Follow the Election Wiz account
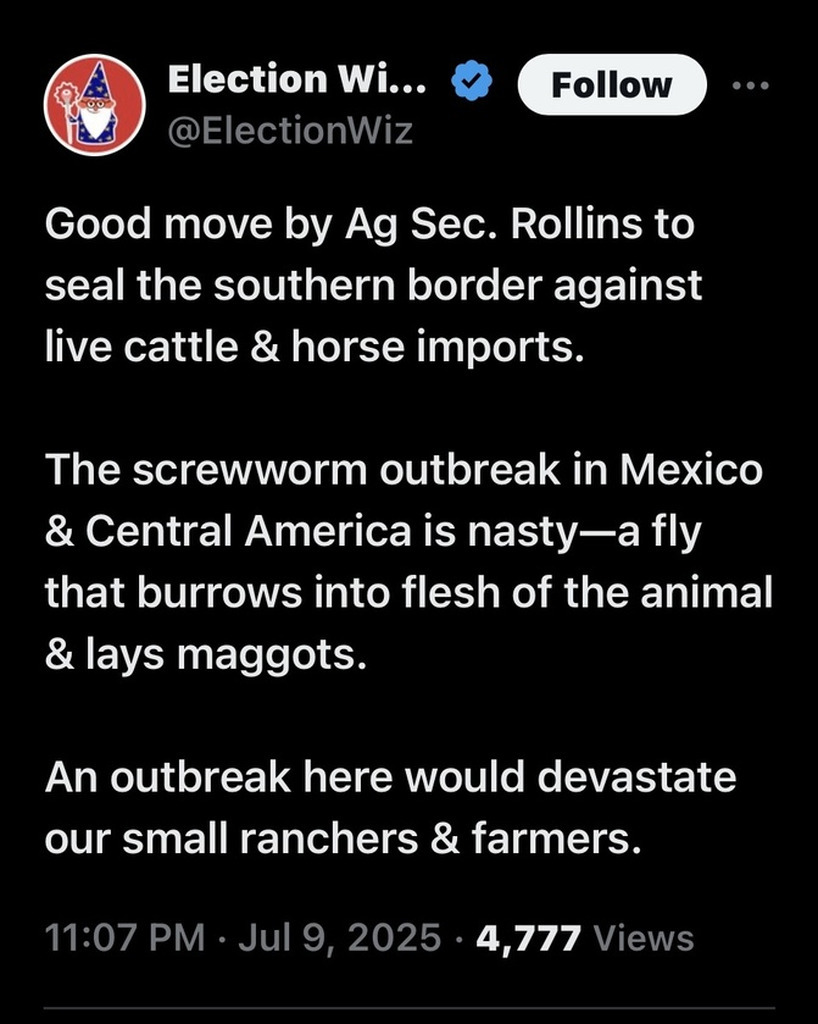Viewport: 818px width, 1024px height. click(x=611, y=86)
